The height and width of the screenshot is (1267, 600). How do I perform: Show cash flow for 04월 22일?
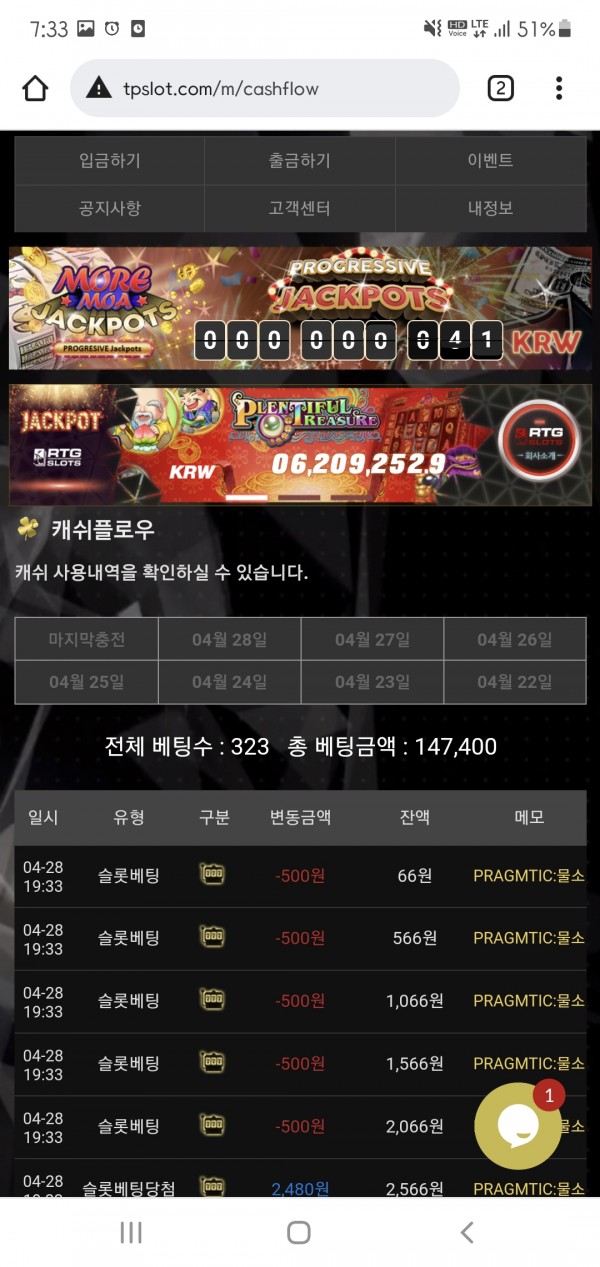point(514,682)
